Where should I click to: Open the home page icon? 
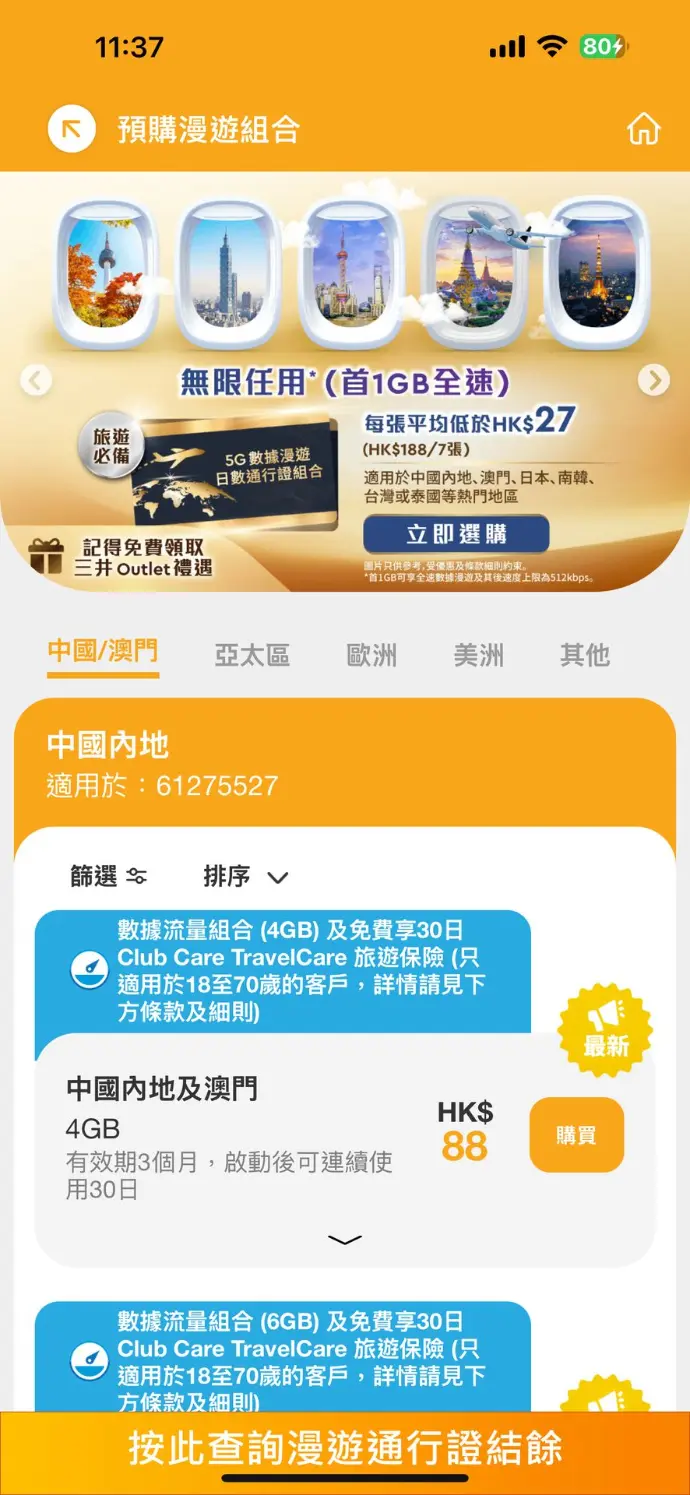click(643, 129)
